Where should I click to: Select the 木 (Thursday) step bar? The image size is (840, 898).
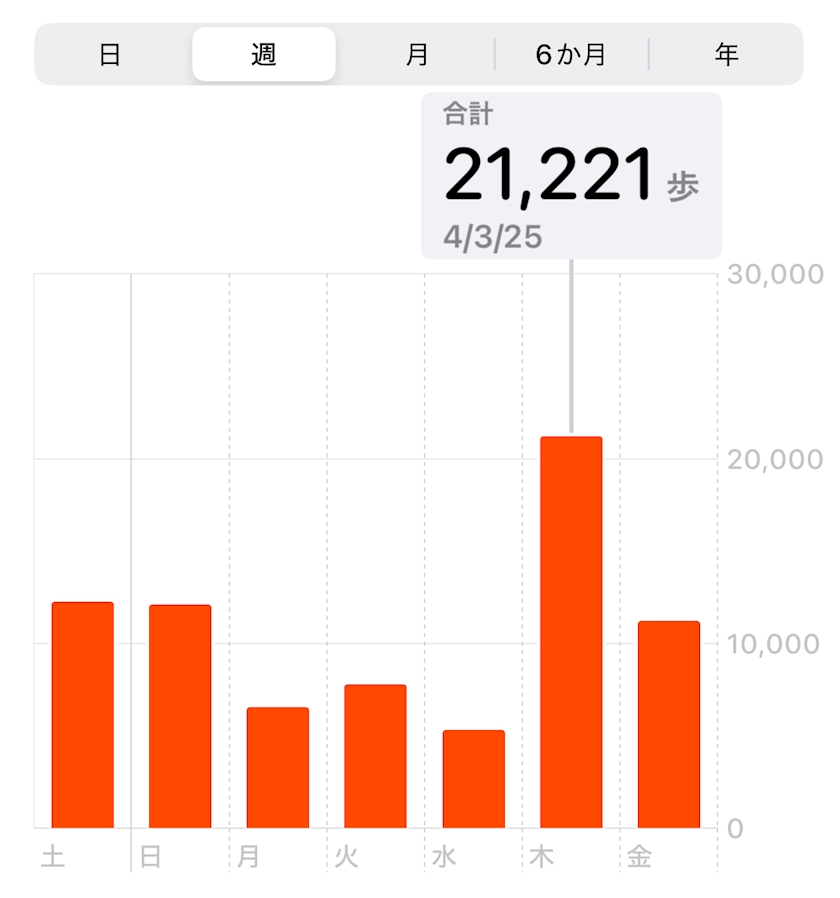coord(571,632)
